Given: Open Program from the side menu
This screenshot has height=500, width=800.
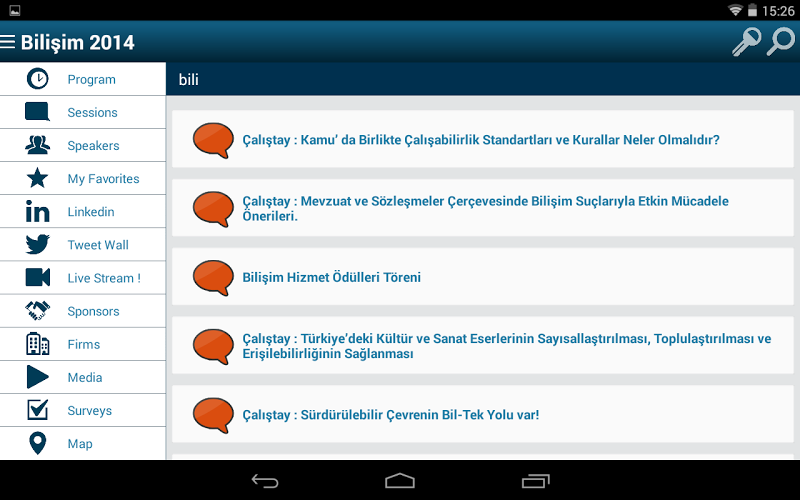Looking at the screenshot, I should pyautogui.click(x=83, y=79).
